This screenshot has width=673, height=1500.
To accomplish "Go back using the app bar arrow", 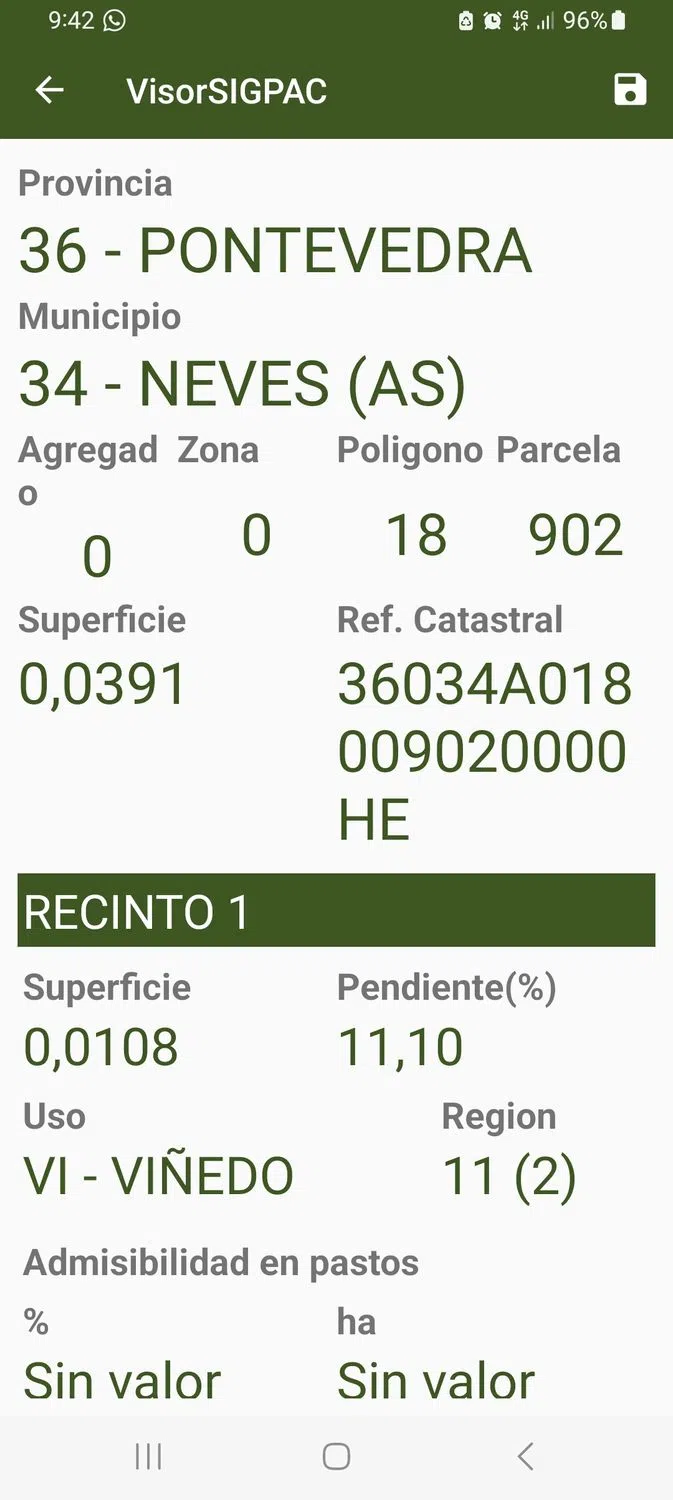I will pos(49,90).
